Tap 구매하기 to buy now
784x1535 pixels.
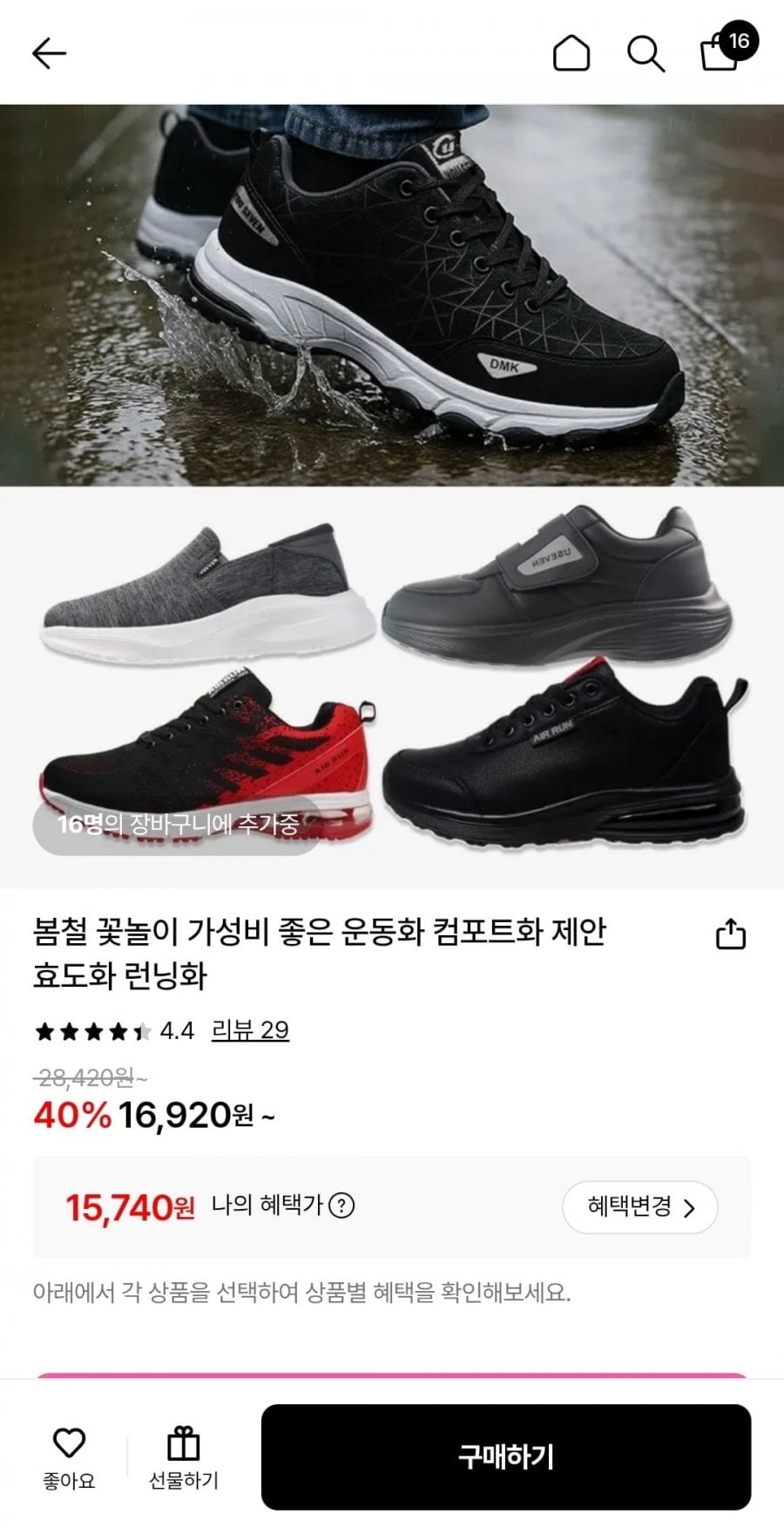pyautogui.click(x=505, y=1457)
